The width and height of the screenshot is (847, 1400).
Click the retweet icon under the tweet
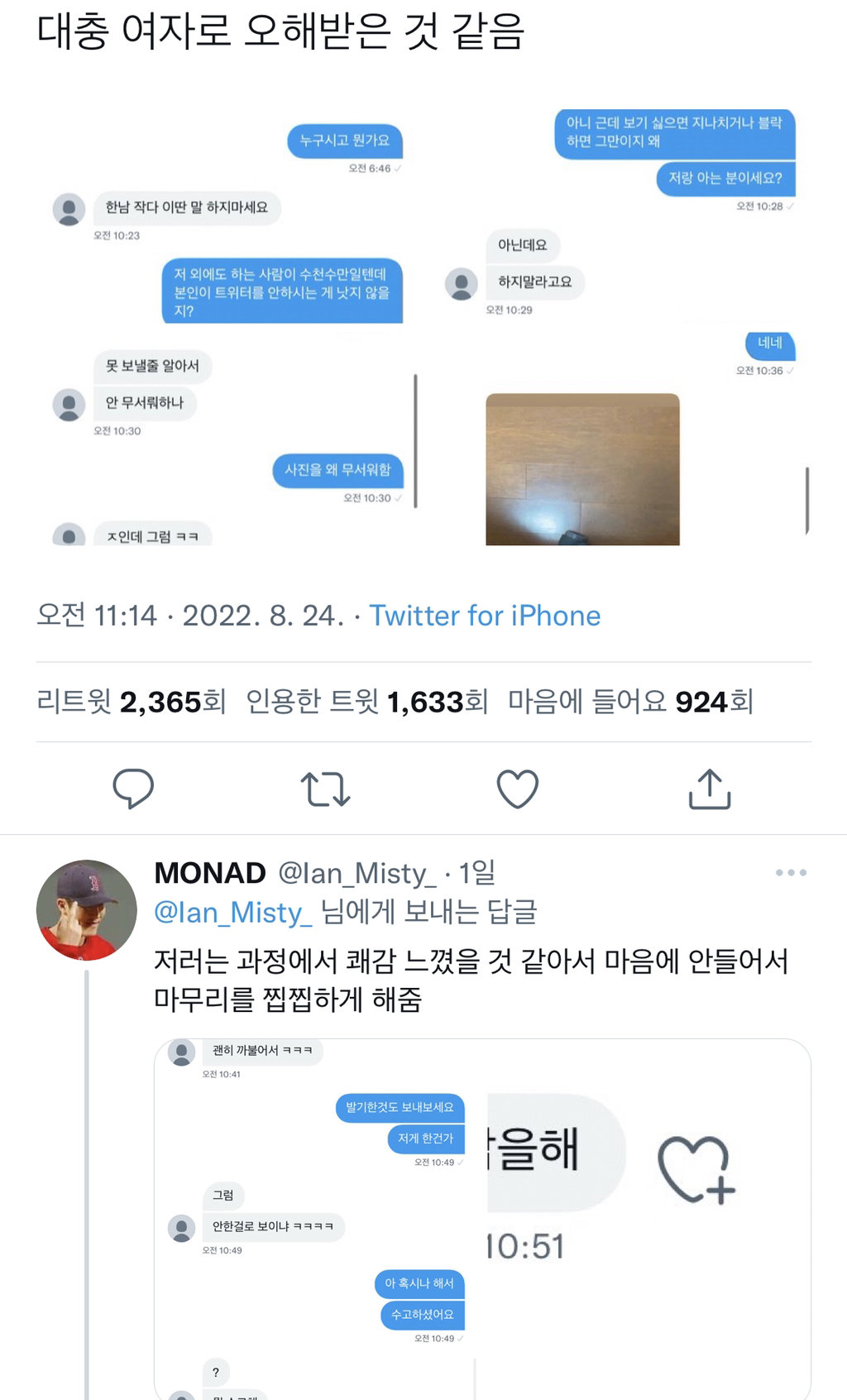click(x=326, y=790)
